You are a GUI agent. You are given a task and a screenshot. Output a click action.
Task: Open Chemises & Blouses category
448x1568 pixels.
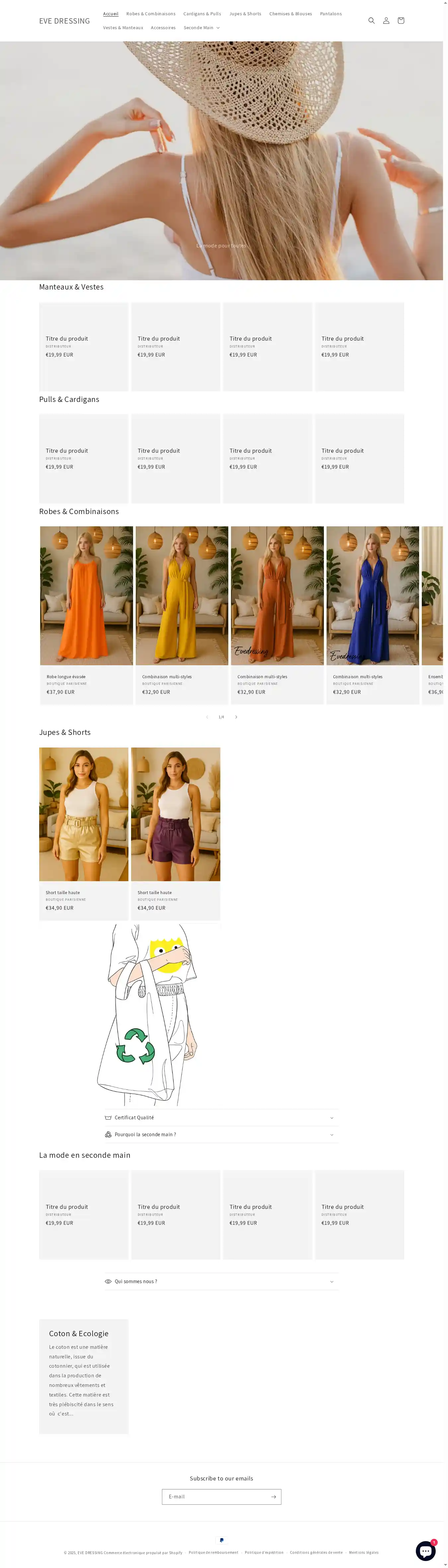[x=290, y=14]
